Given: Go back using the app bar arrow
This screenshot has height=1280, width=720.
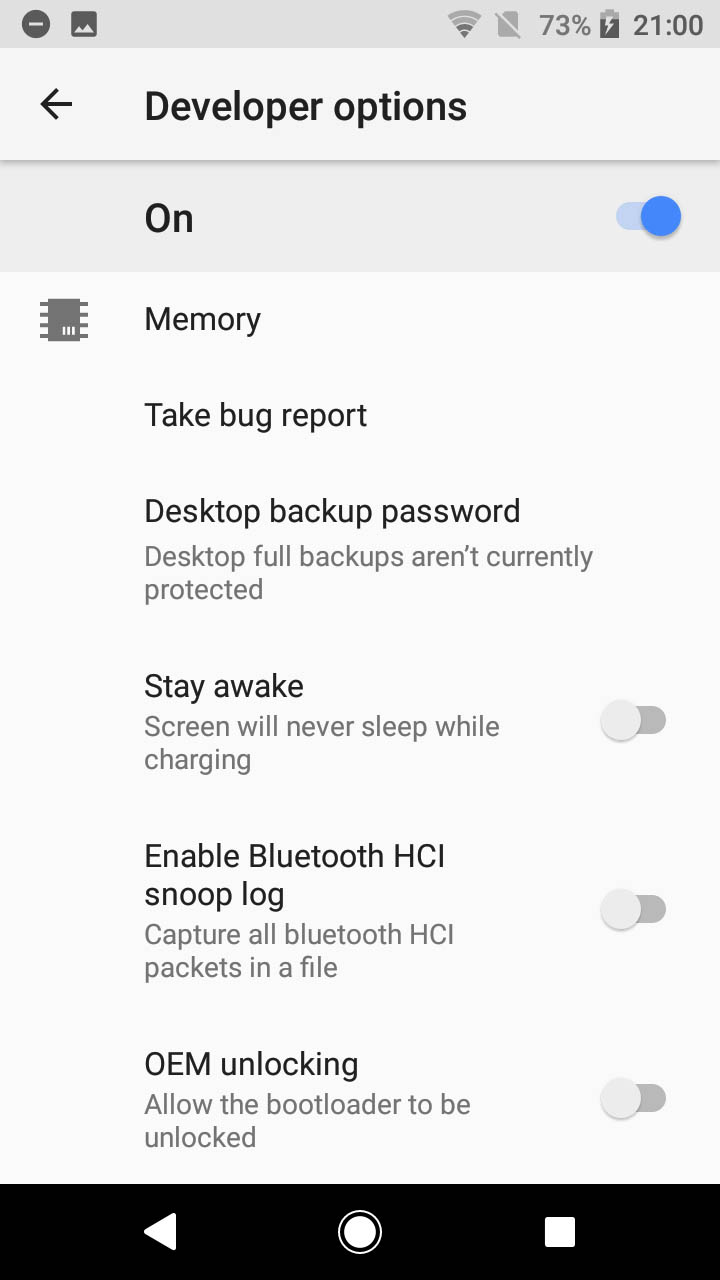Looking at the screenshot, I should [56, 104].
